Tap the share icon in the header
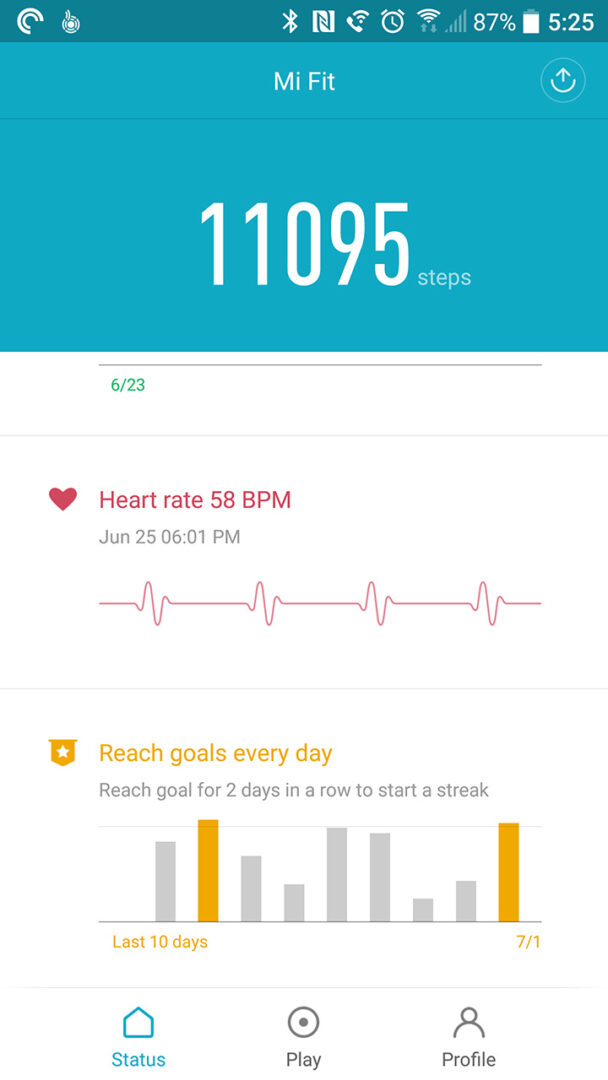Image resolution: width=608 pixels, height=1080 pixels. pyautogui.click(x=563, y=81)
